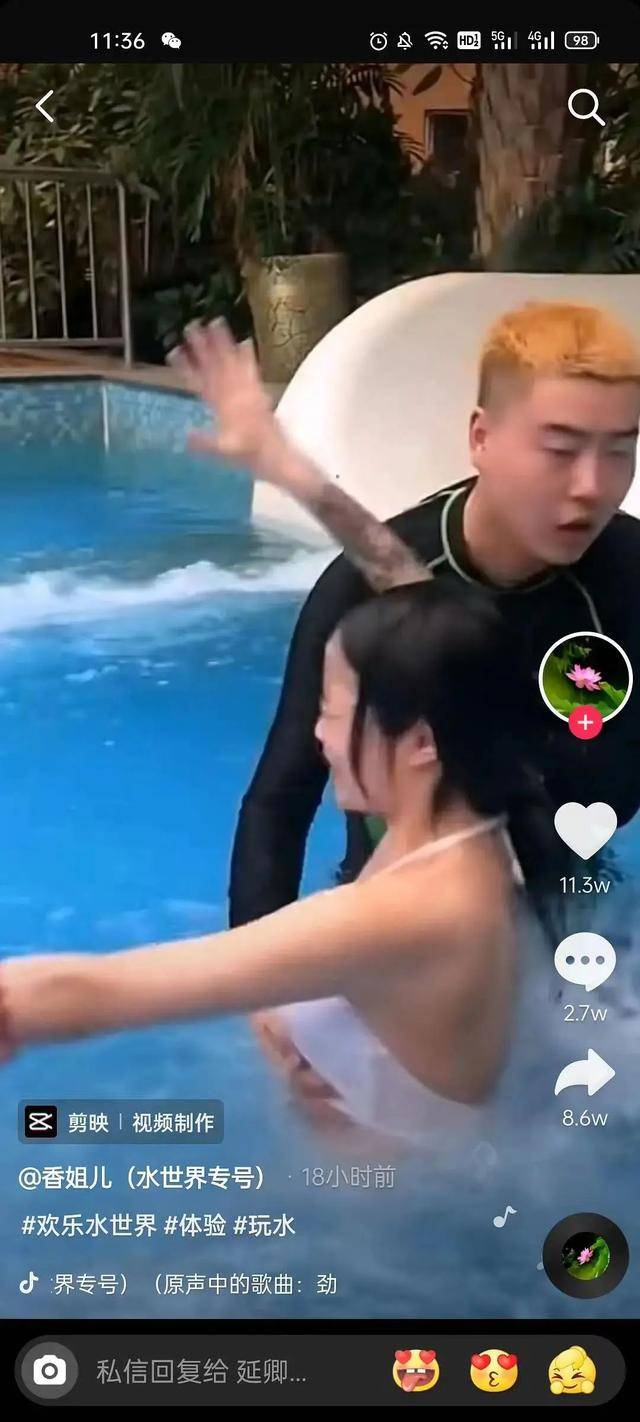Open the spinning music disc
This screenshot has height=1422, width=640.
(585, 1255)
